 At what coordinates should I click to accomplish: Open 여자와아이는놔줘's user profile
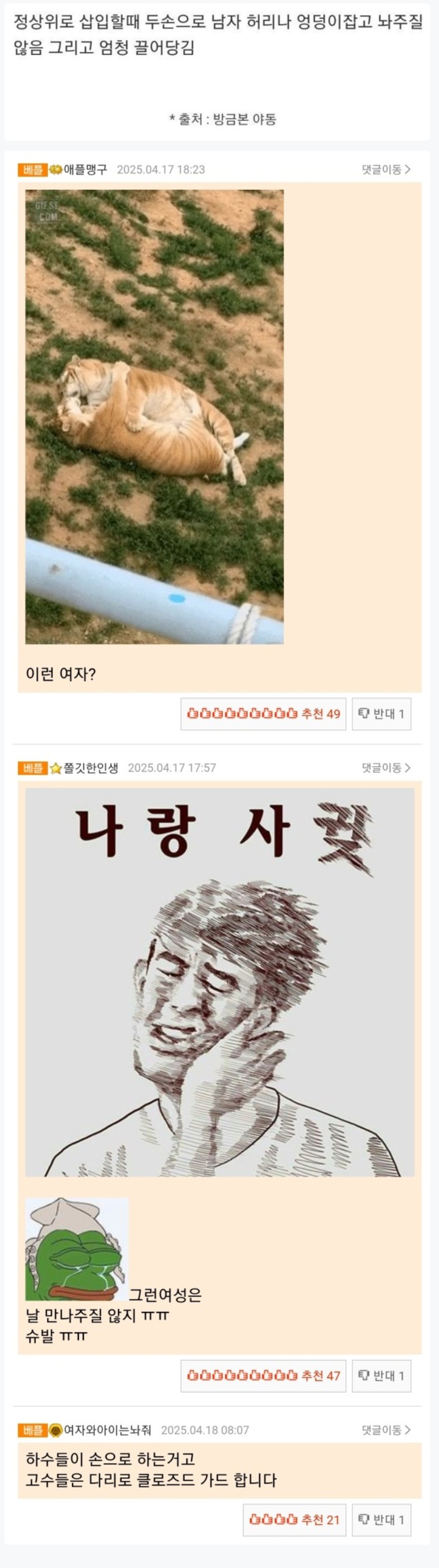[107, 1429]
